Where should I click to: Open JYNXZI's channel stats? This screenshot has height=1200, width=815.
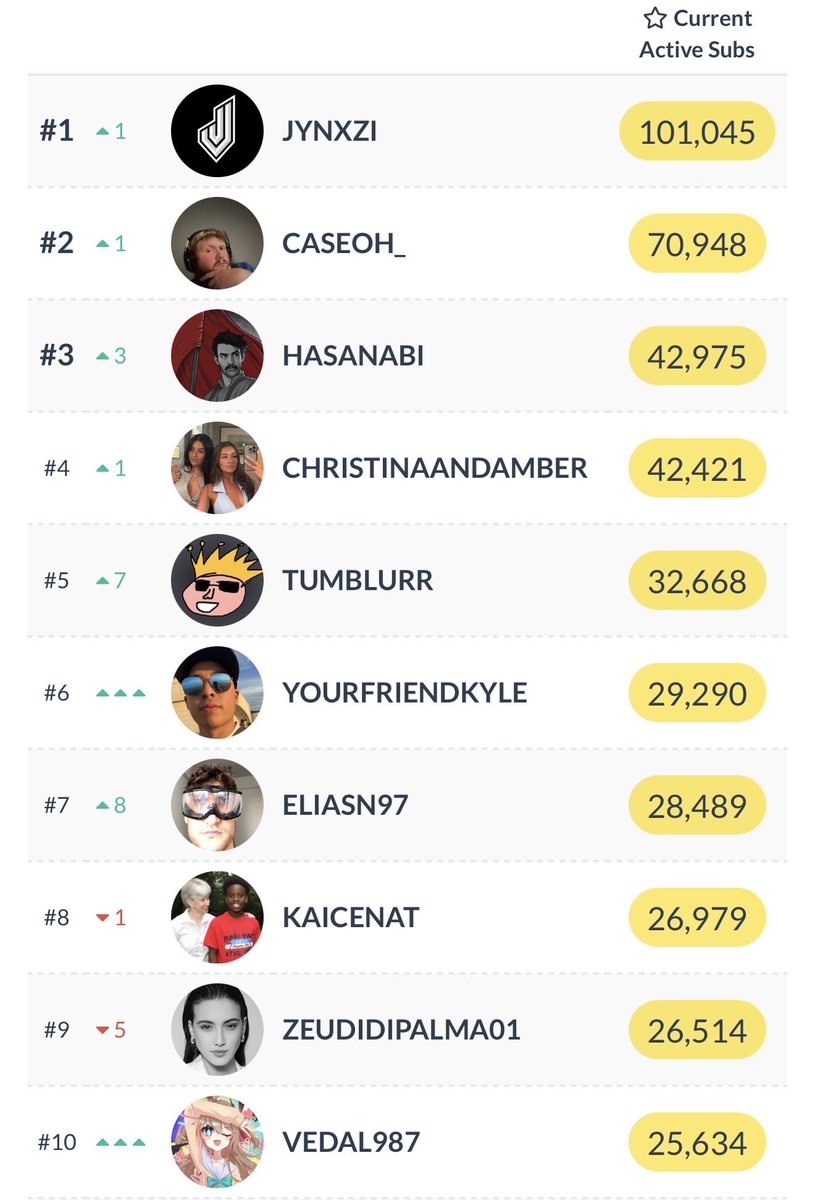329,131
